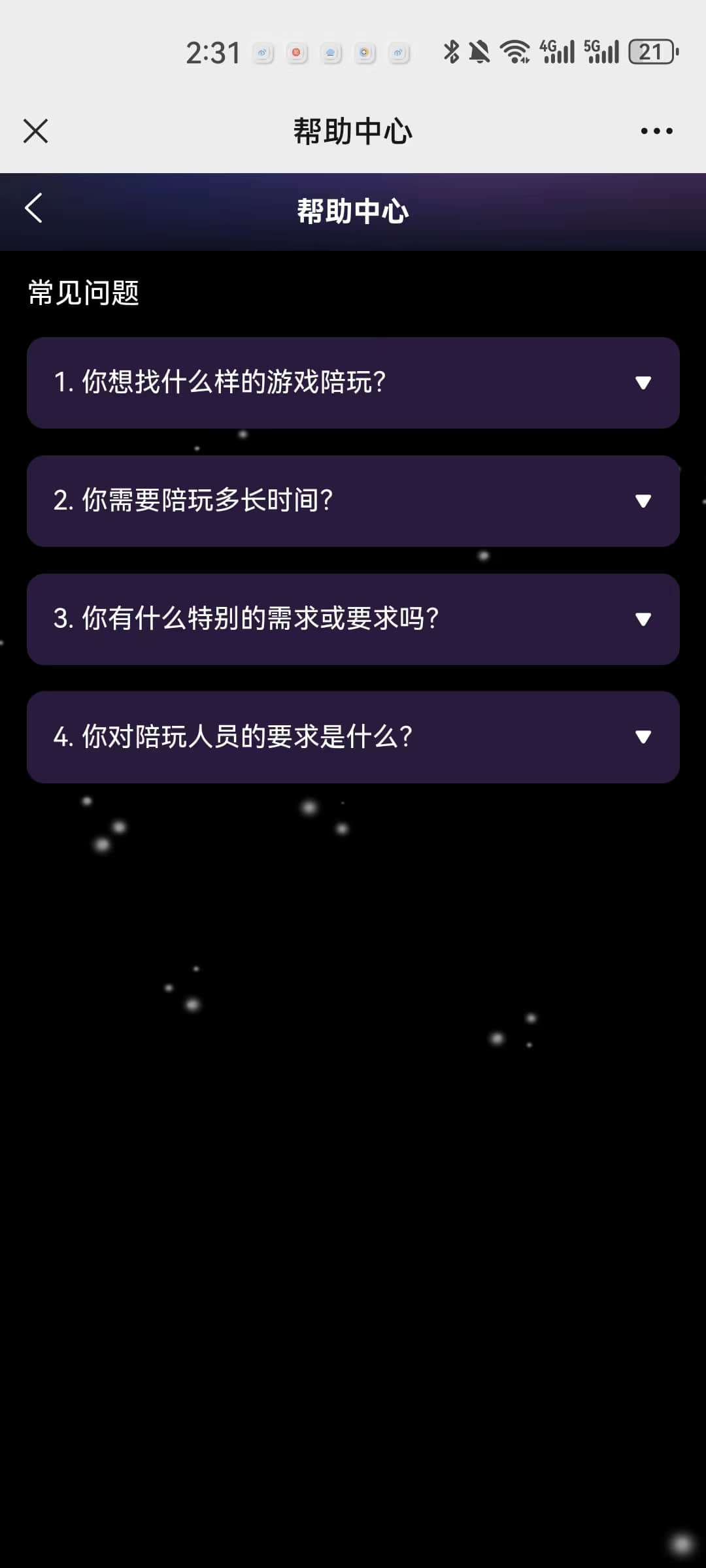Close the 帮助中心 web page
This screenshot has width=706, height=1568.
(x=35, y=131)
